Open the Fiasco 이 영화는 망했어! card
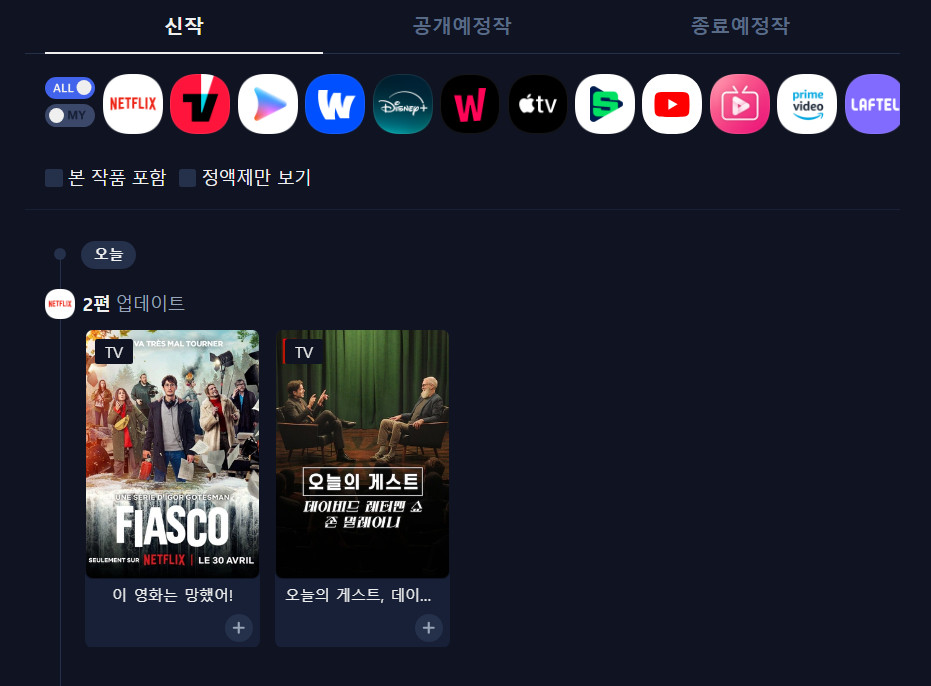Image resolution: width=931 pixels, height=686 pixels. [x=172, y=454]
